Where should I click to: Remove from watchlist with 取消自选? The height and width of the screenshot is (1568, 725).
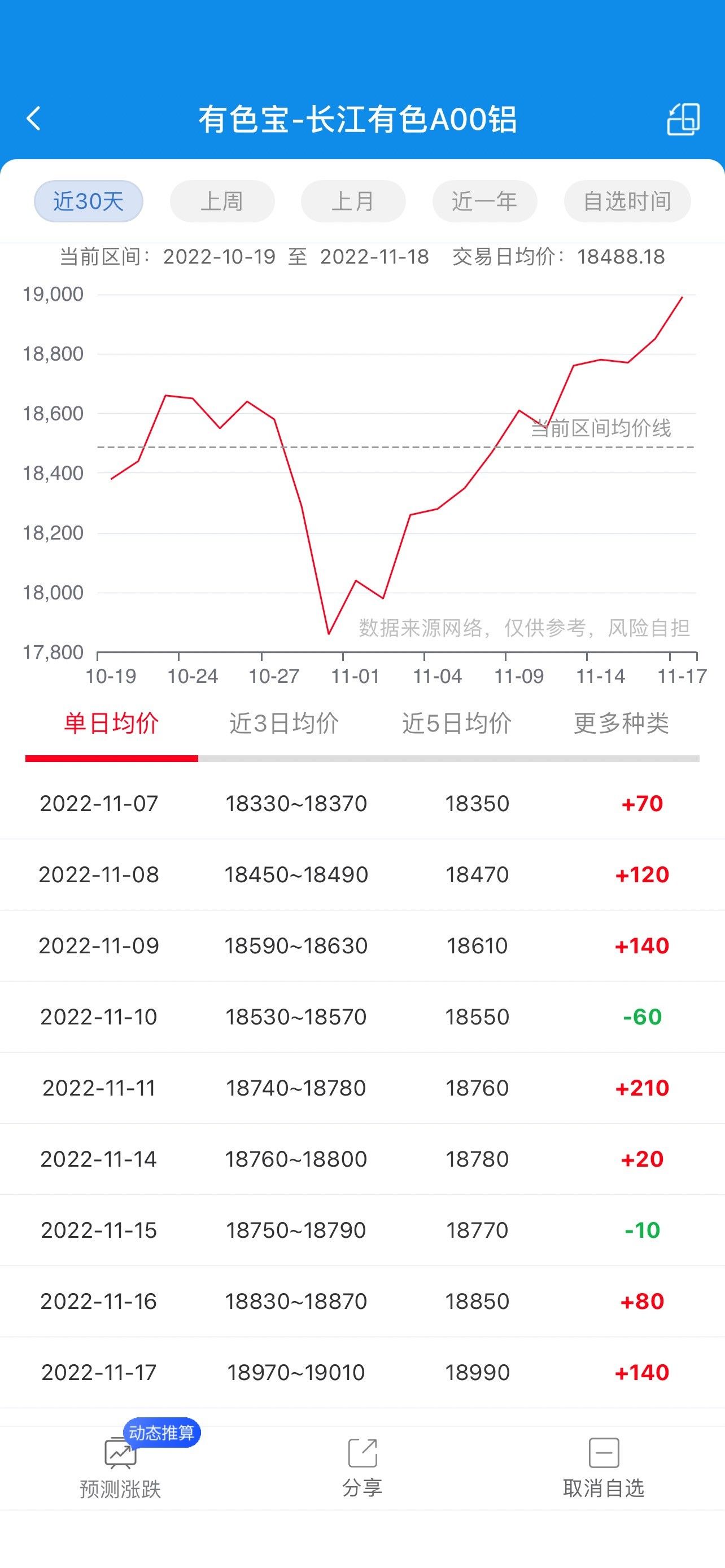tap(604, 1468)
